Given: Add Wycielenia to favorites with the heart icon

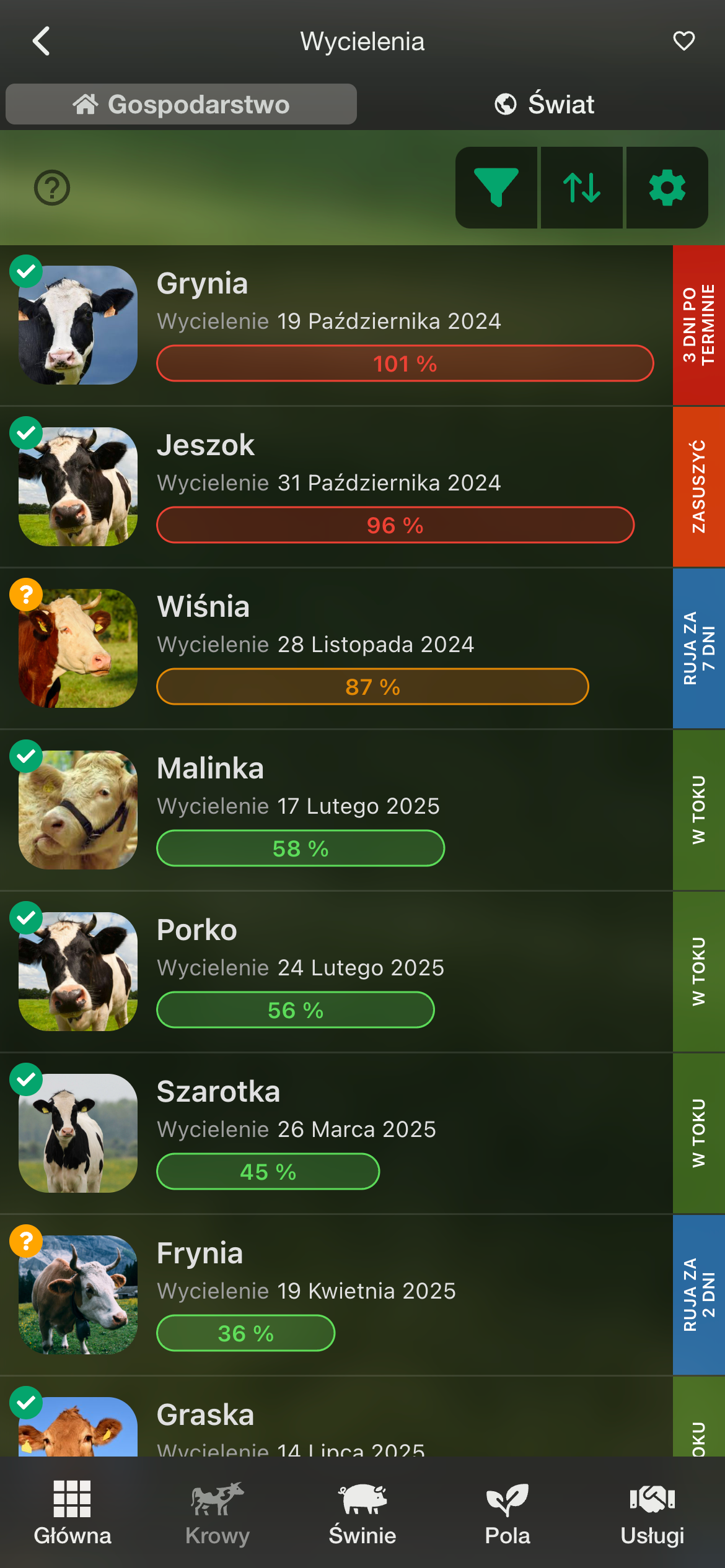Looking at the screenshot, I should click(683, 41).
